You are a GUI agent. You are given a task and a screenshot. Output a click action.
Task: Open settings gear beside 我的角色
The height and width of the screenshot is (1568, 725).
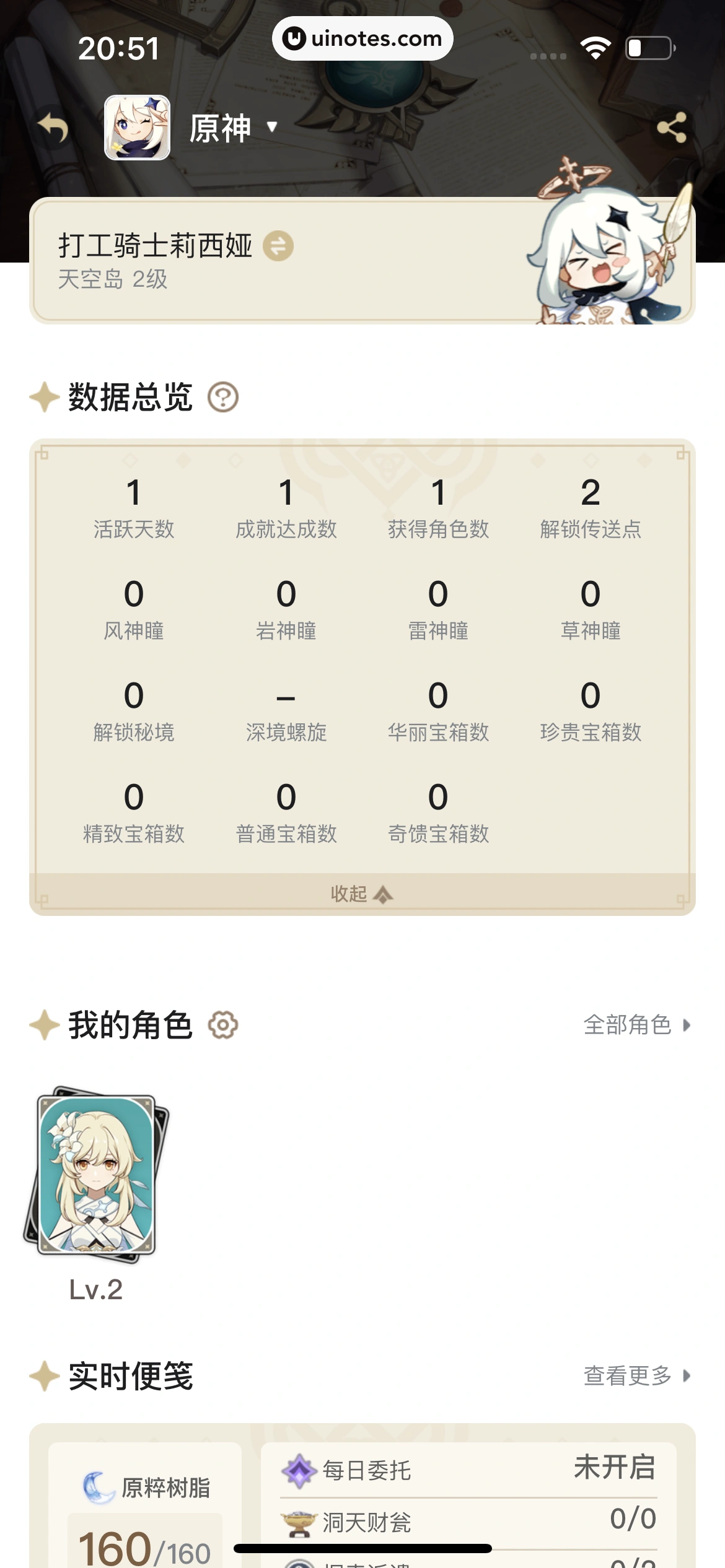[223, 1025]
